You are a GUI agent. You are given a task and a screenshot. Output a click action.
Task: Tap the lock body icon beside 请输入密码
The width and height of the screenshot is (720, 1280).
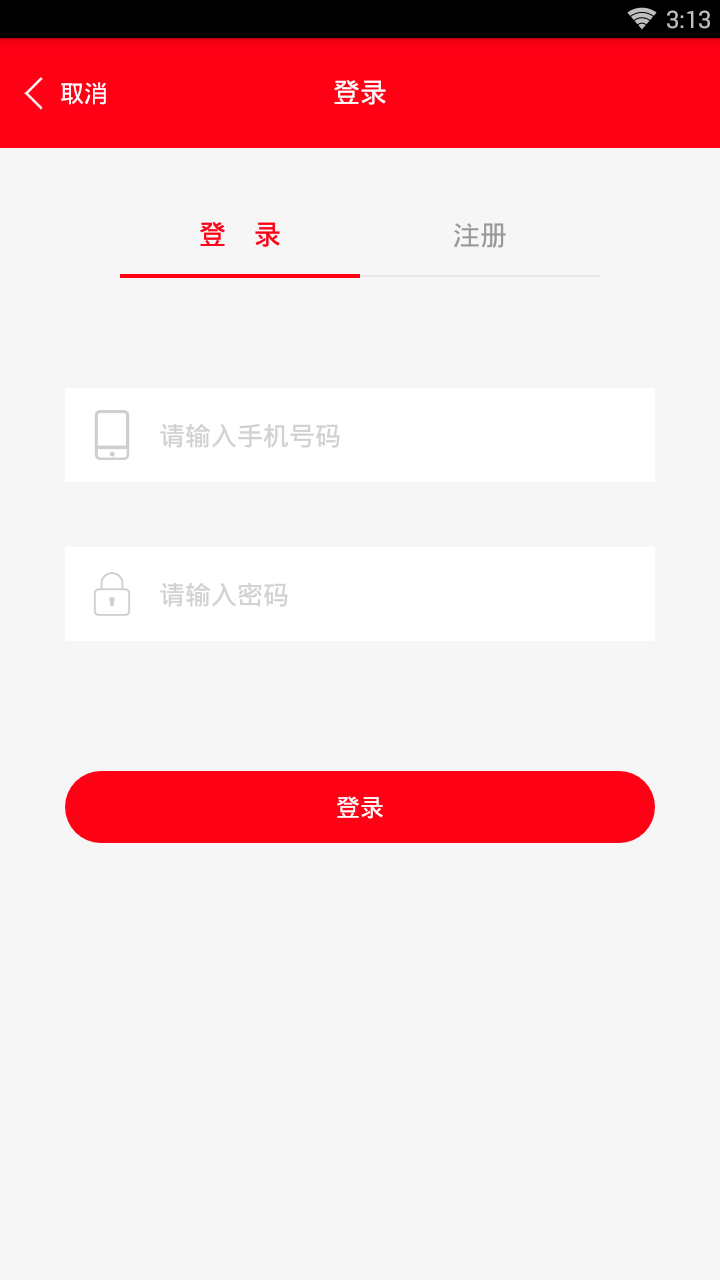112,600
